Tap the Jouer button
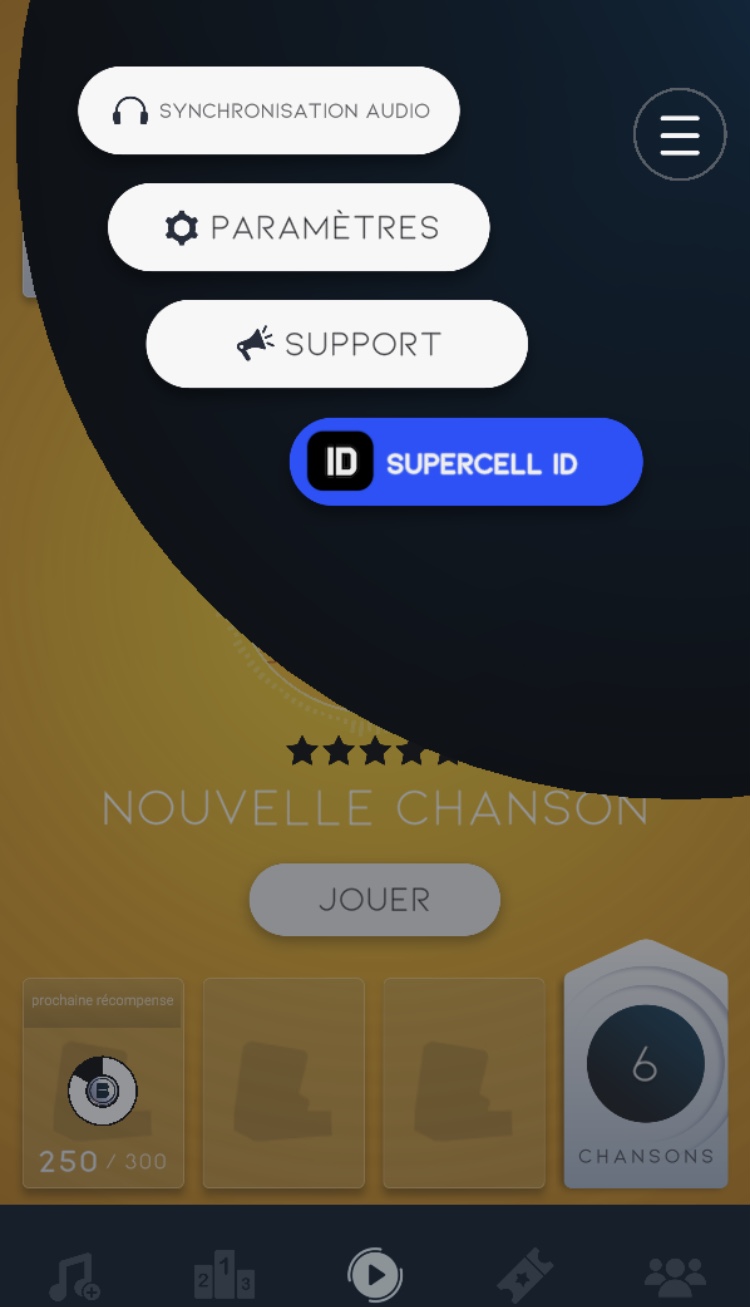The width and height of the screenshot is (750, 1307). (375, 900)
